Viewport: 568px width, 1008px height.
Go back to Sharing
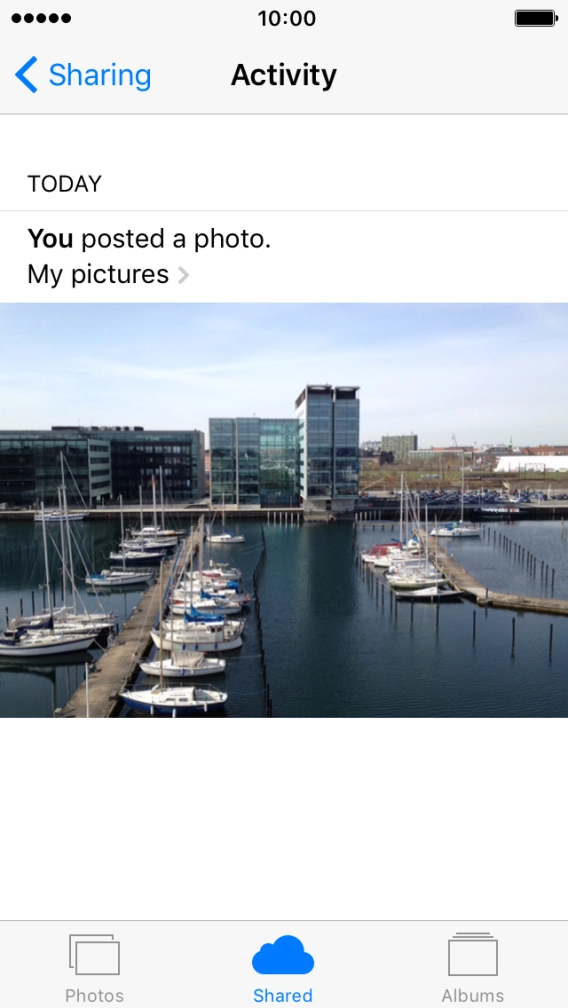(x=84, y=75)
